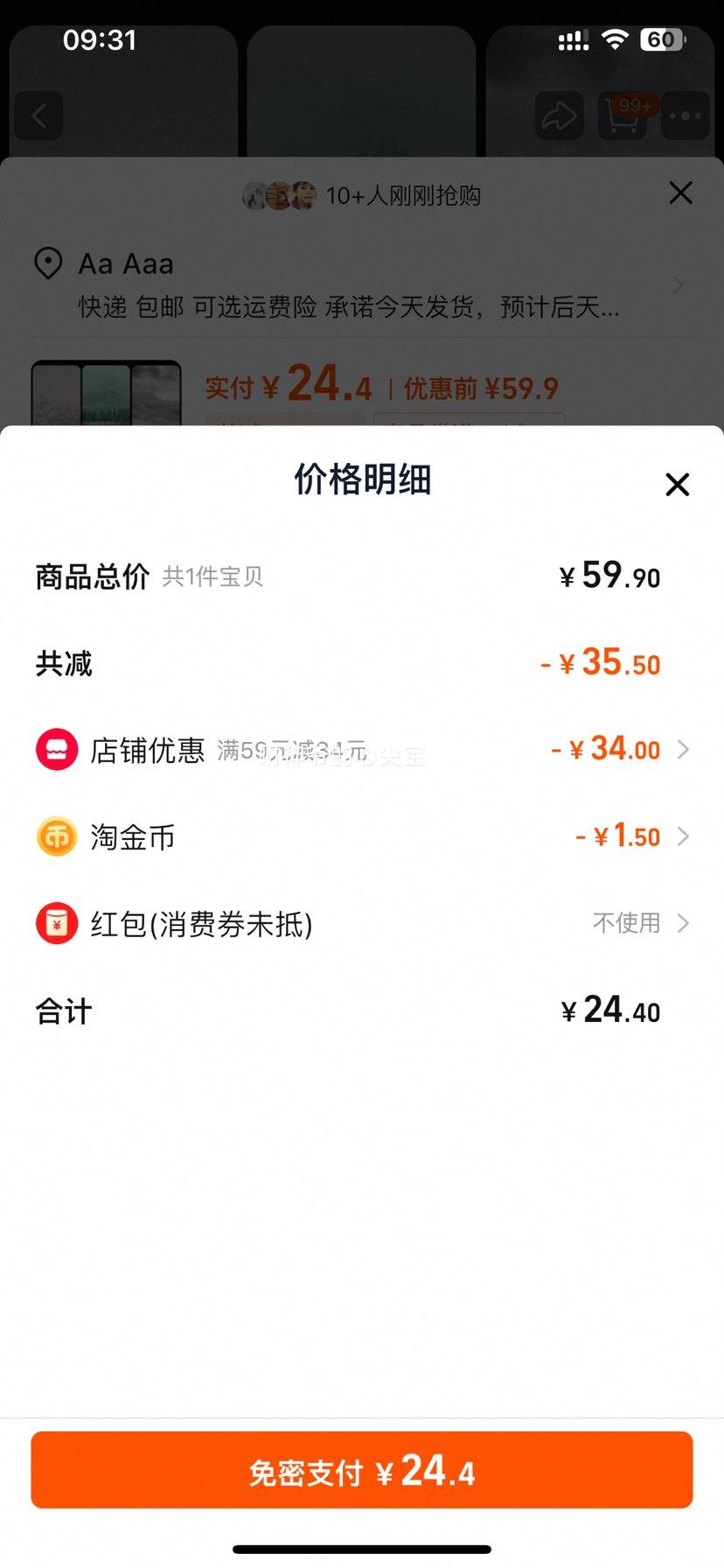Expand the 店铺优惠 discount details
The height and width of the screenshot is (1568, 724).
[684, 749]
